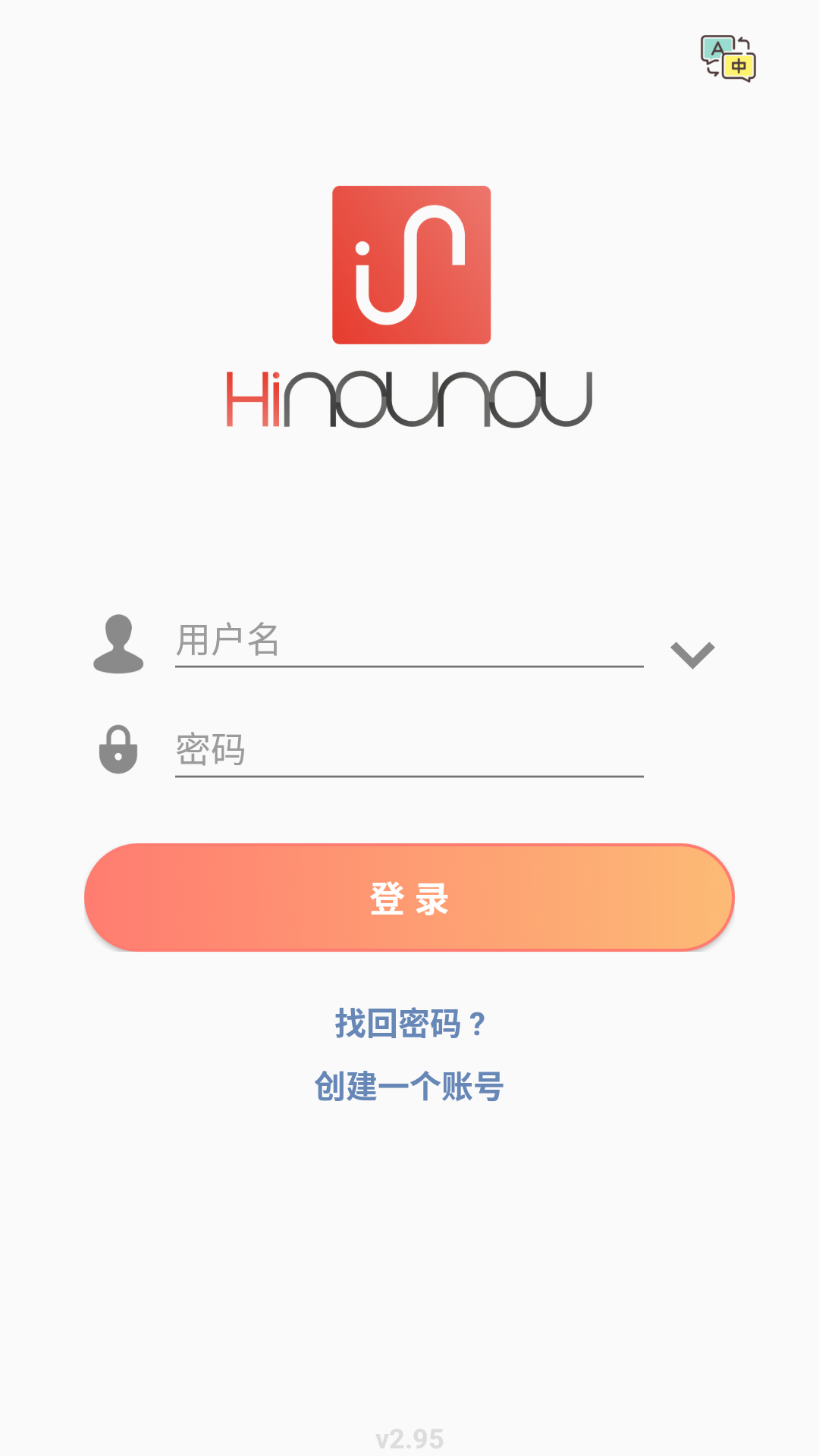Expand the saved usernames dropdown chevron

point(692,654)
